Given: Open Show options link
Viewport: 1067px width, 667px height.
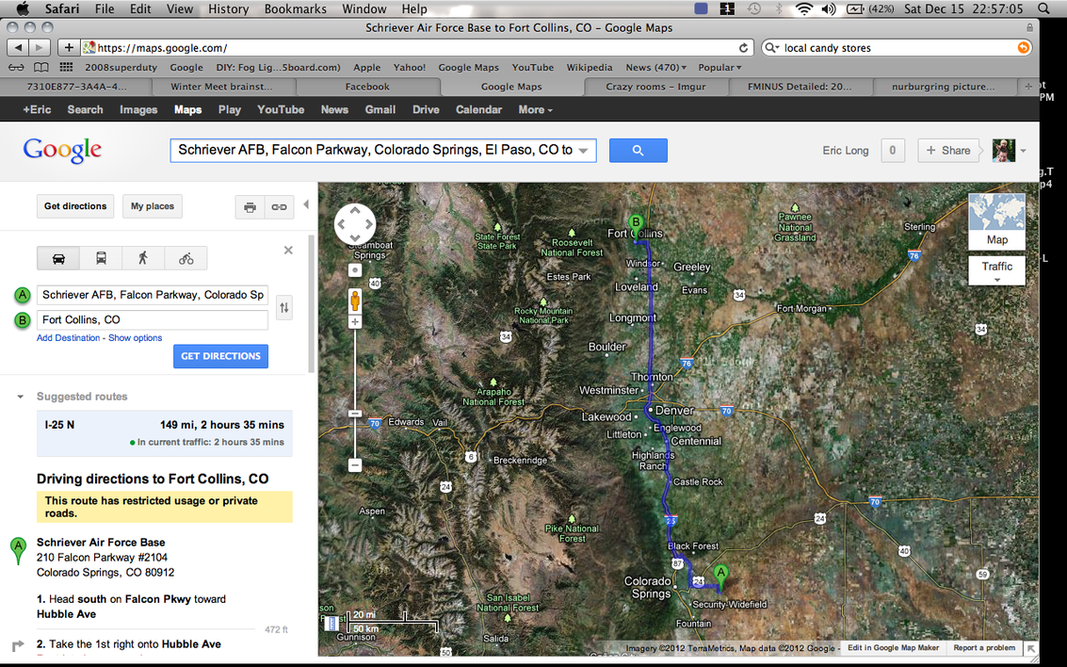Looking at the screenshot, I should (135, 338).
